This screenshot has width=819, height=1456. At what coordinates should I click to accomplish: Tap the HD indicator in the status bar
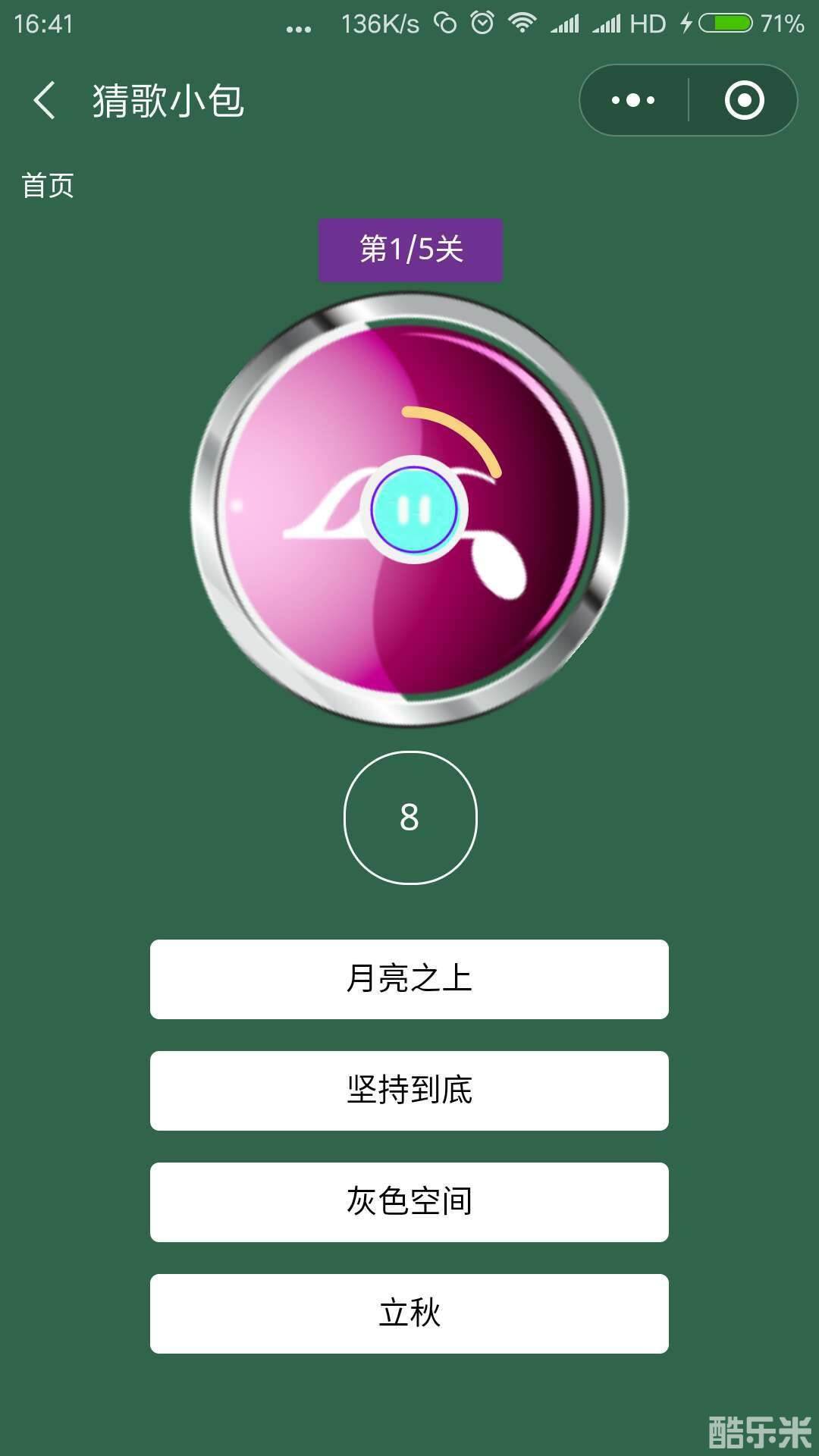click(x=645, y=24)
